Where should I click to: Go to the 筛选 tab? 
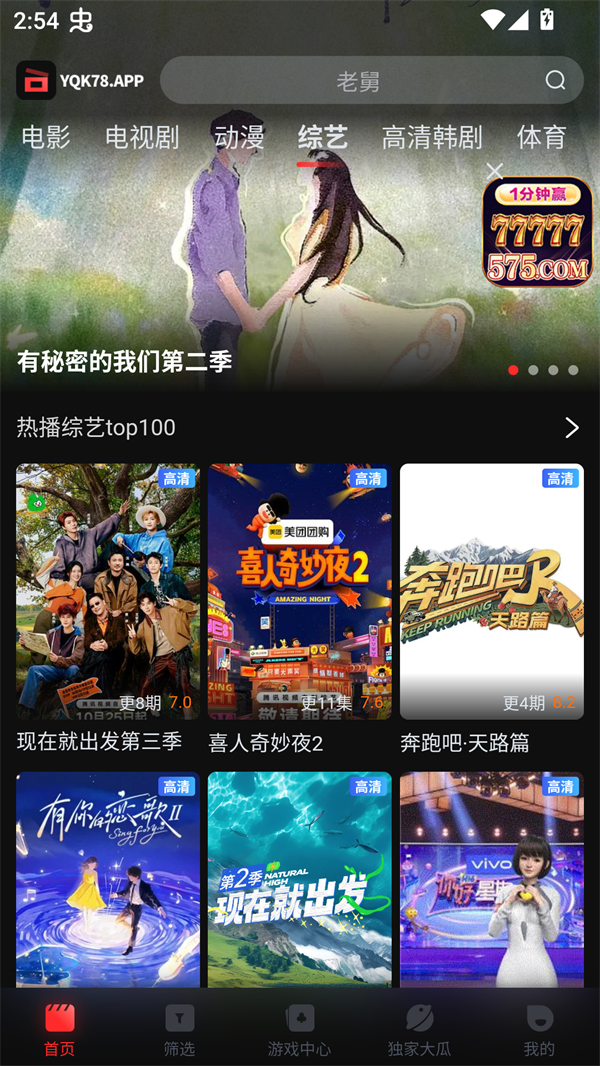[x=180, y=1030]
